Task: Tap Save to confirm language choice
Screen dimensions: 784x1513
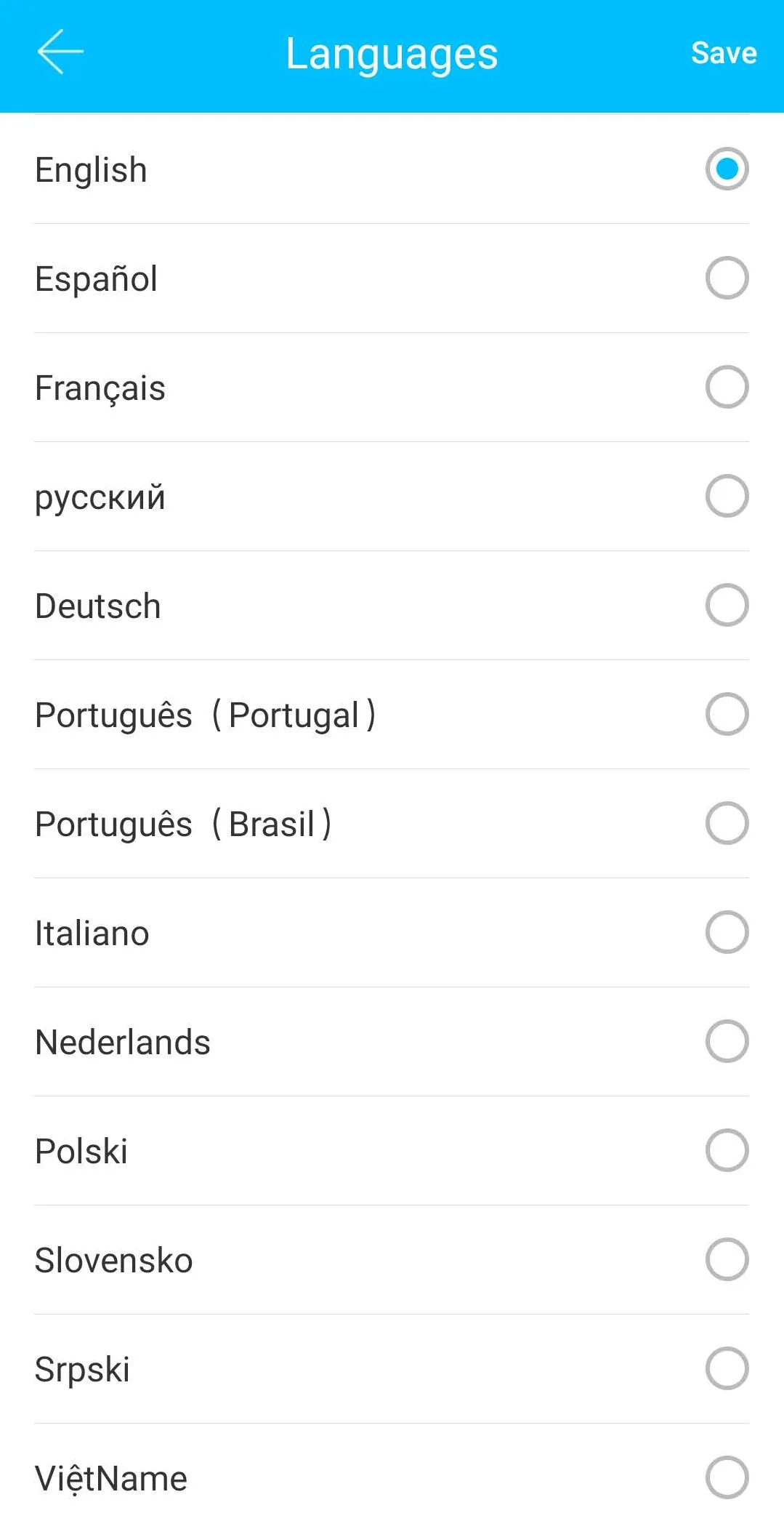Action: click(722, 52)
